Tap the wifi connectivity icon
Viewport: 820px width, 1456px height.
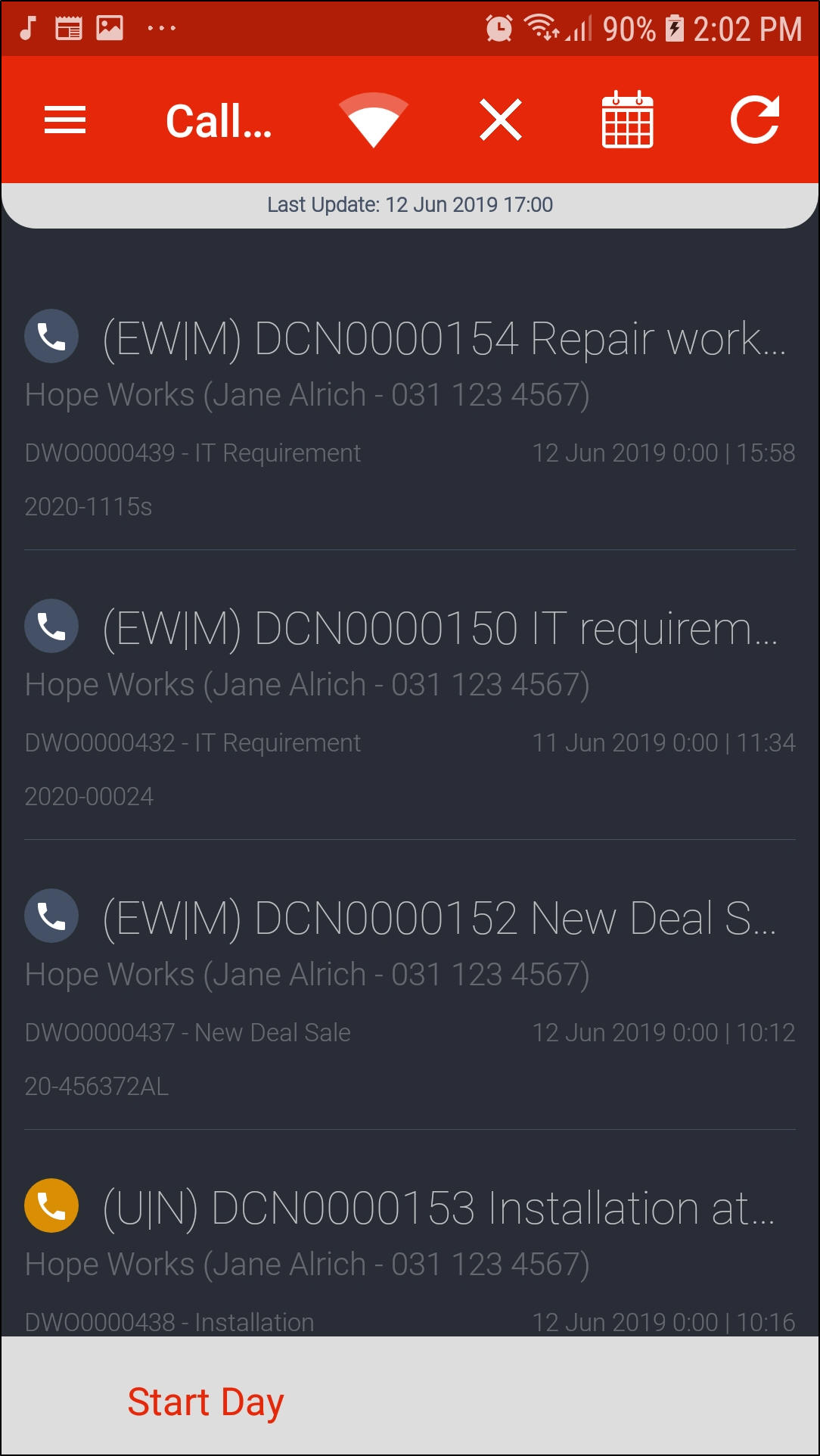[x=373, y=120]
